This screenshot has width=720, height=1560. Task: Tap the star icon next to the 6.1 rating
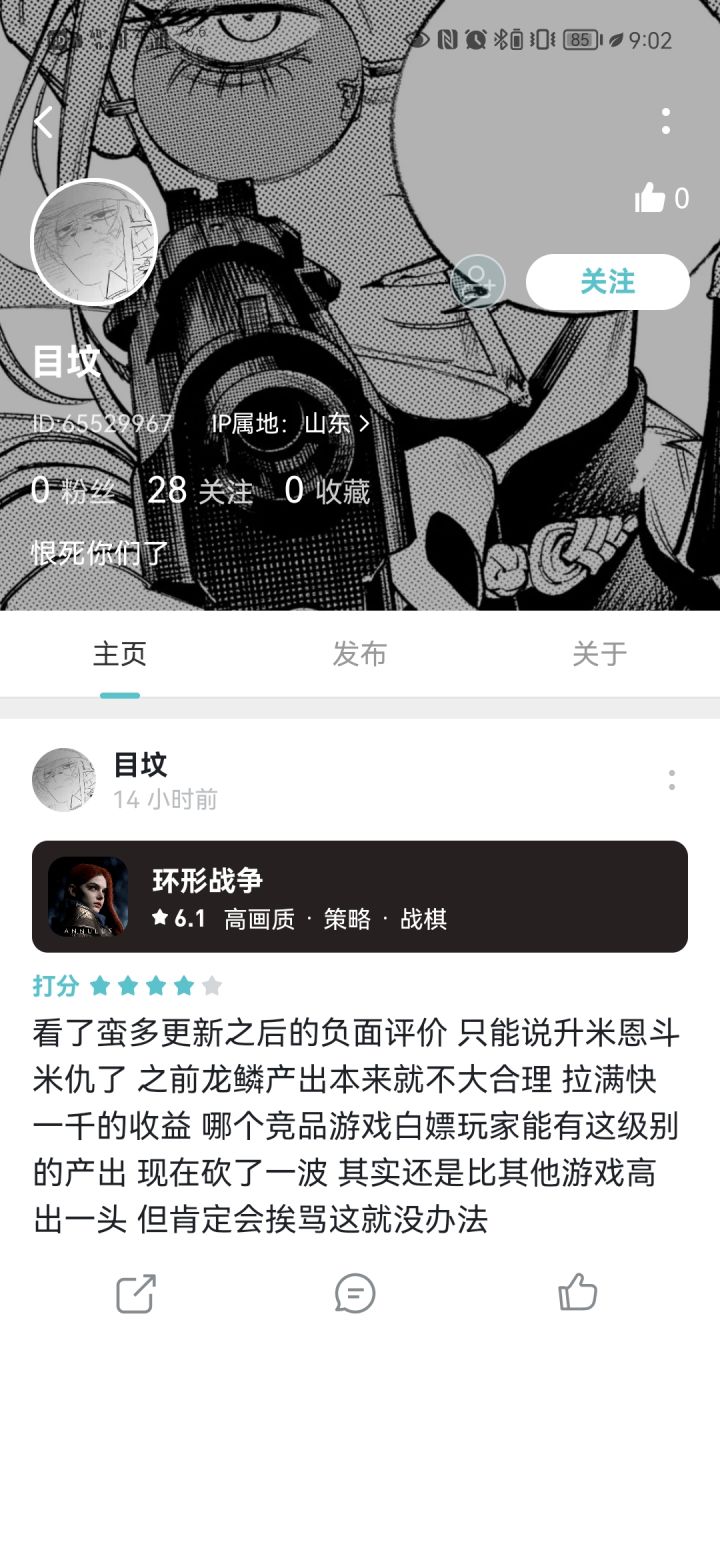coord(162,916)
